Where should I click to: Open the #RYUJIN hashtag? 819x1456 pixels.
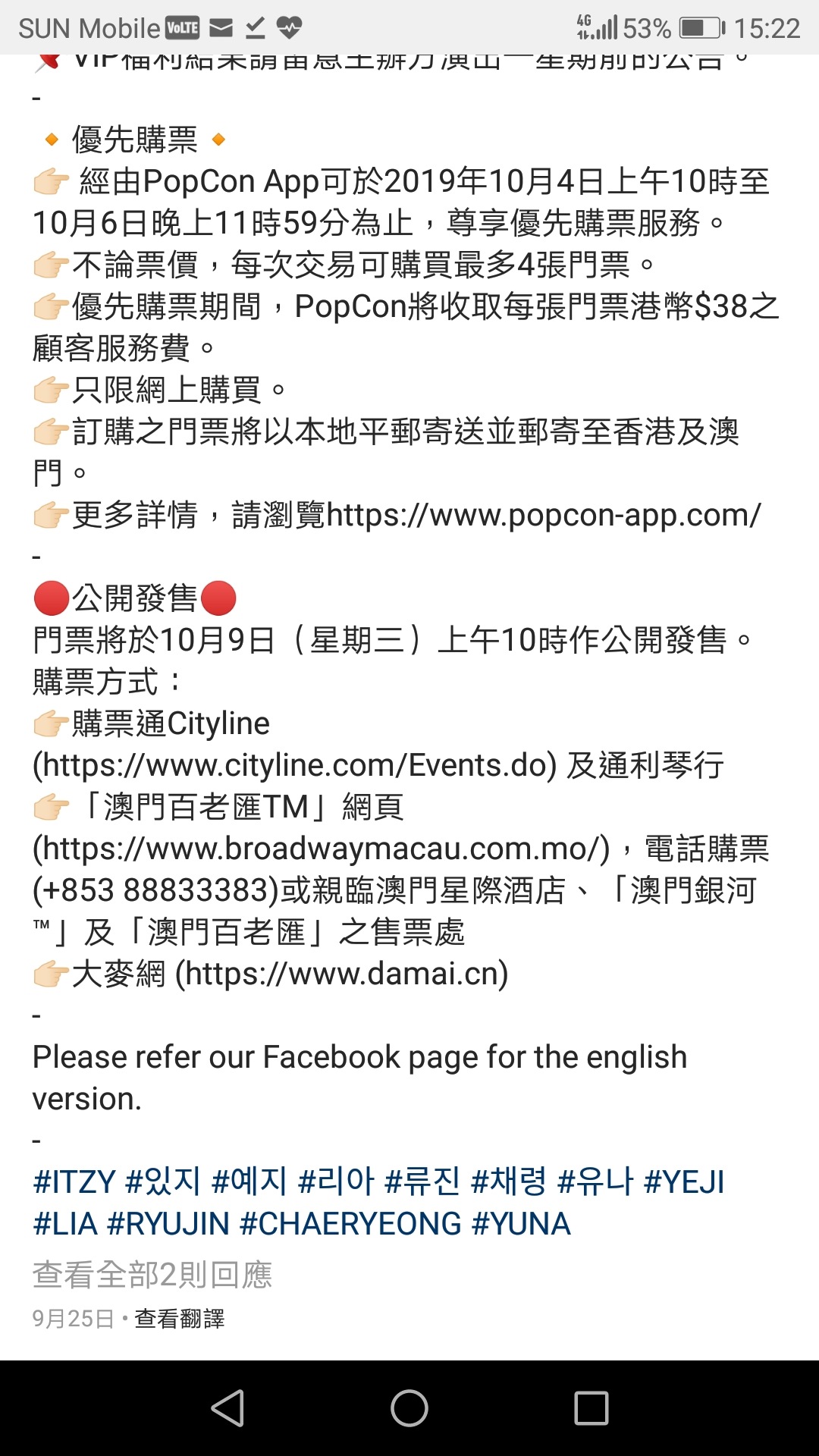tap(168, 1224)
